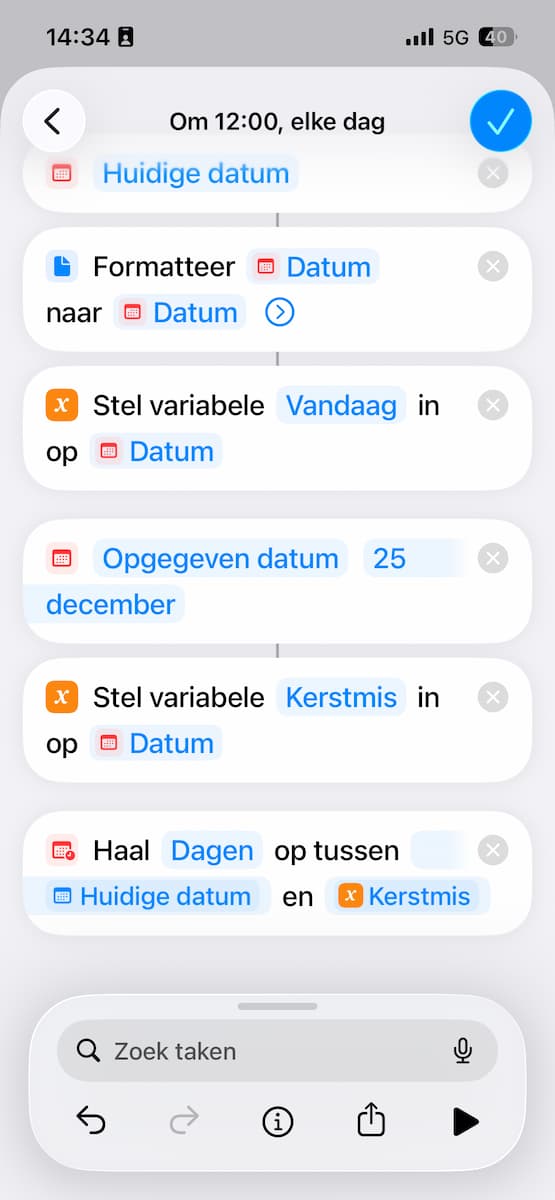The height and width of the screenshot is (1200, 555).
Task: Run the shortcut with the play button
Action: (x=465, y=1122)
